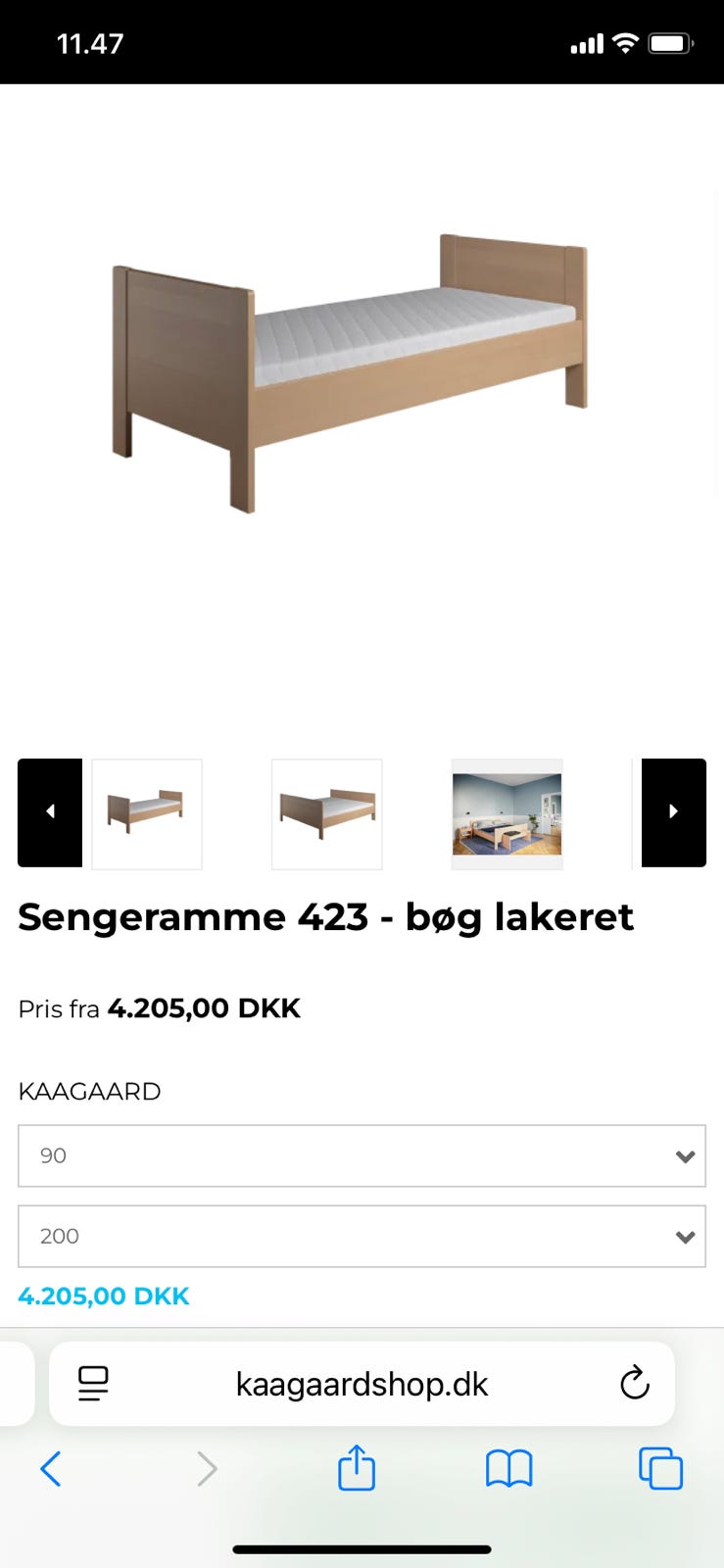This screenshot has height=1568, width=724.
Task: Select the bedroom scene thumbnail
Action: pos(506,813)
